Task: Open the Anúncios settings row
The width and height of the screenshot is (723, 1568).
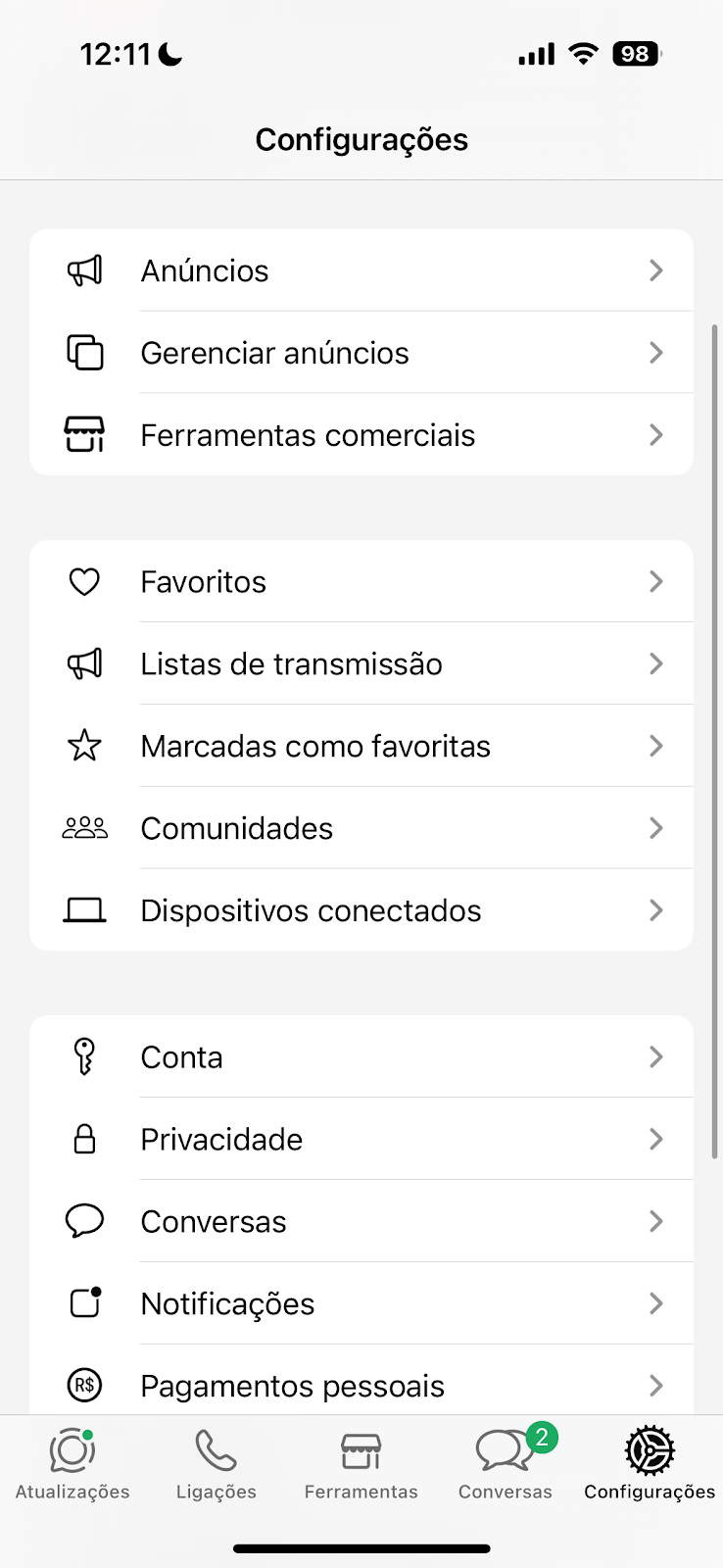Action: (361, 270)
